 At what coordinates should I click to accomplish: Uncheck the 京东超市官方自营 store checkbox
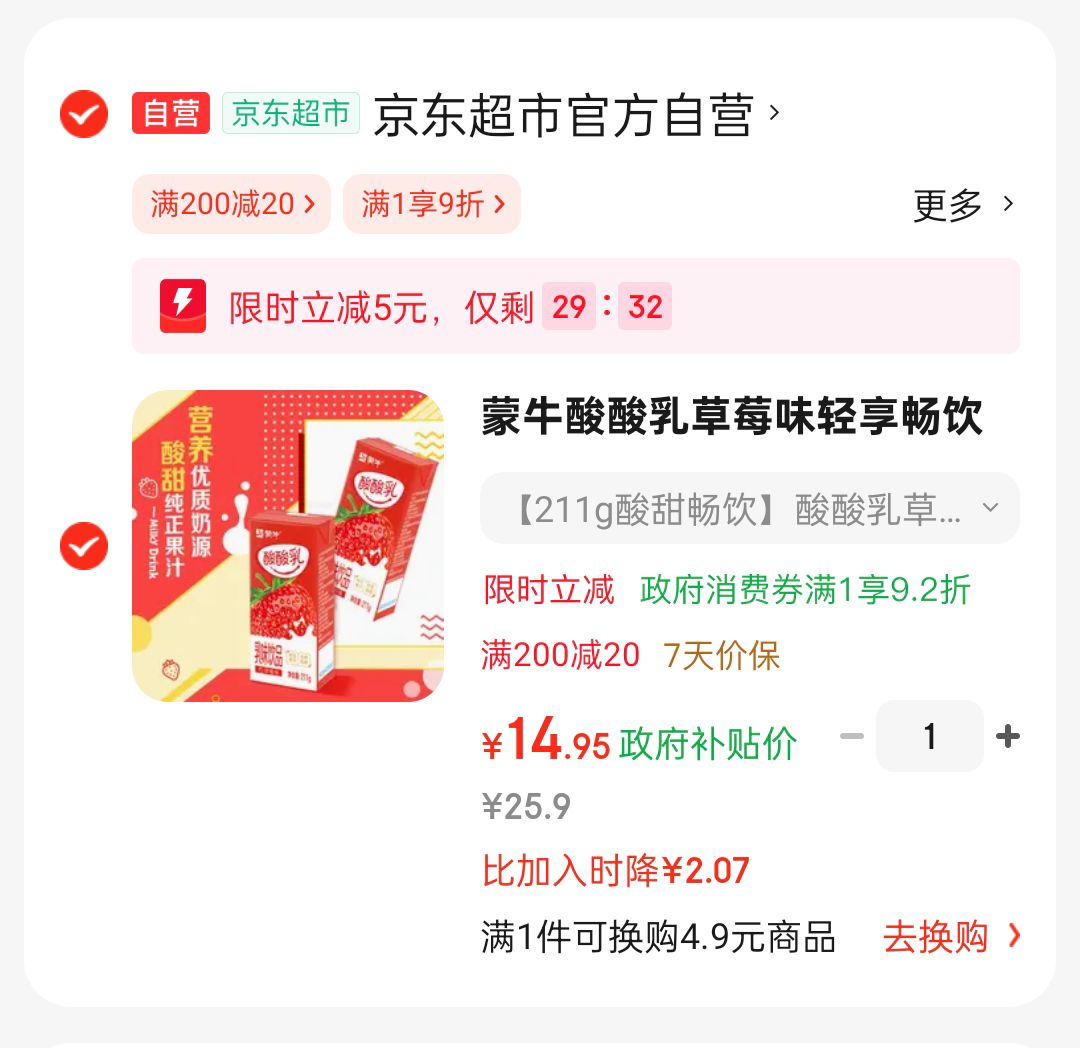[84, 114]
